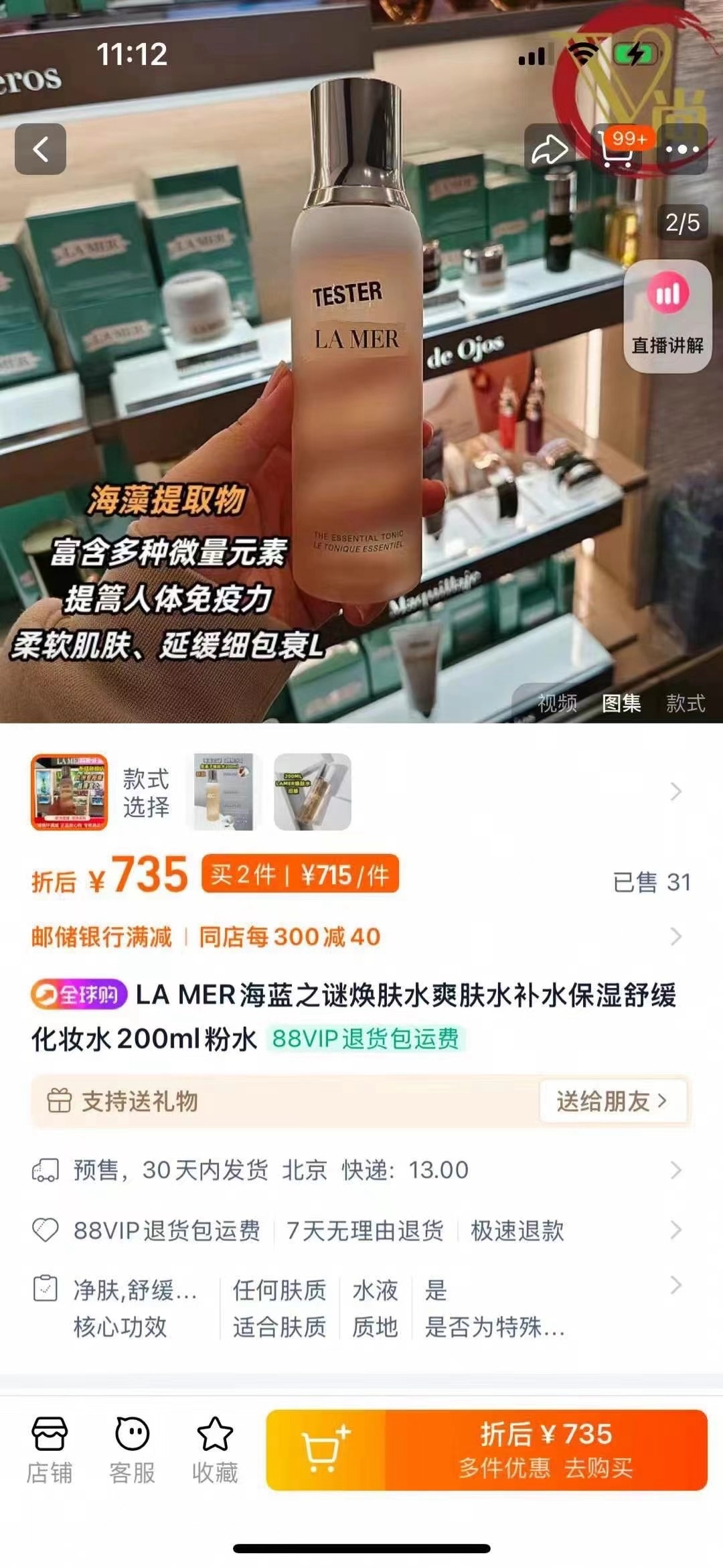This screenshot has height=1568, width=723.
Task: Add item to 收藏 favorites
Action: (x=215, y=1449)
